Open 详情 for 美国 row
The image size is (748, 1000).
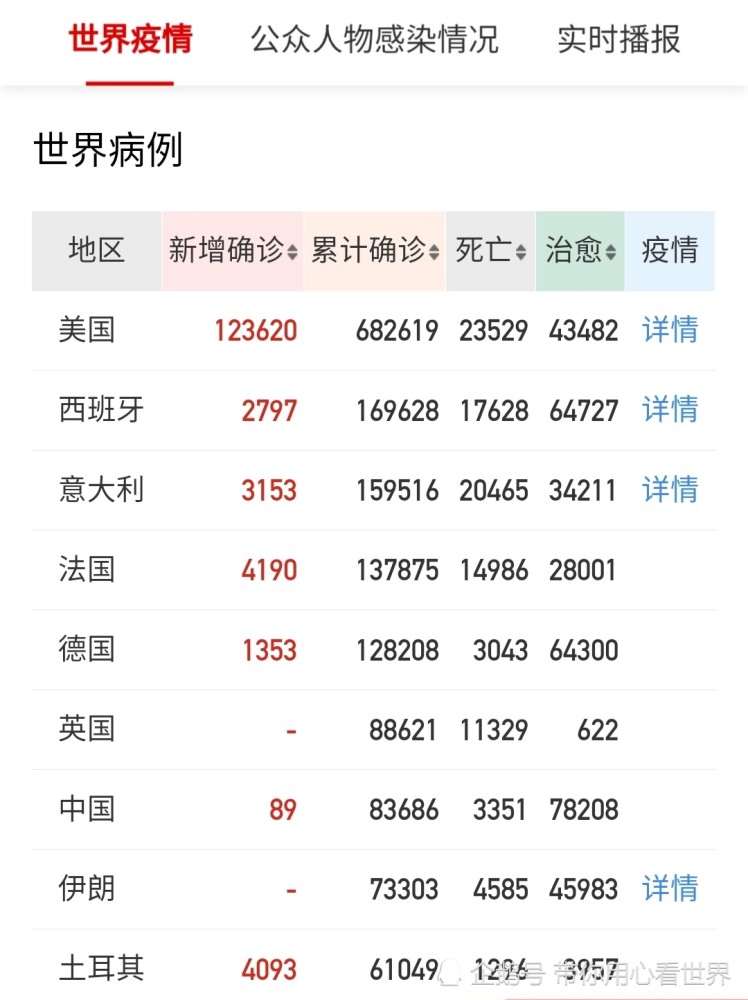point(669,330)
